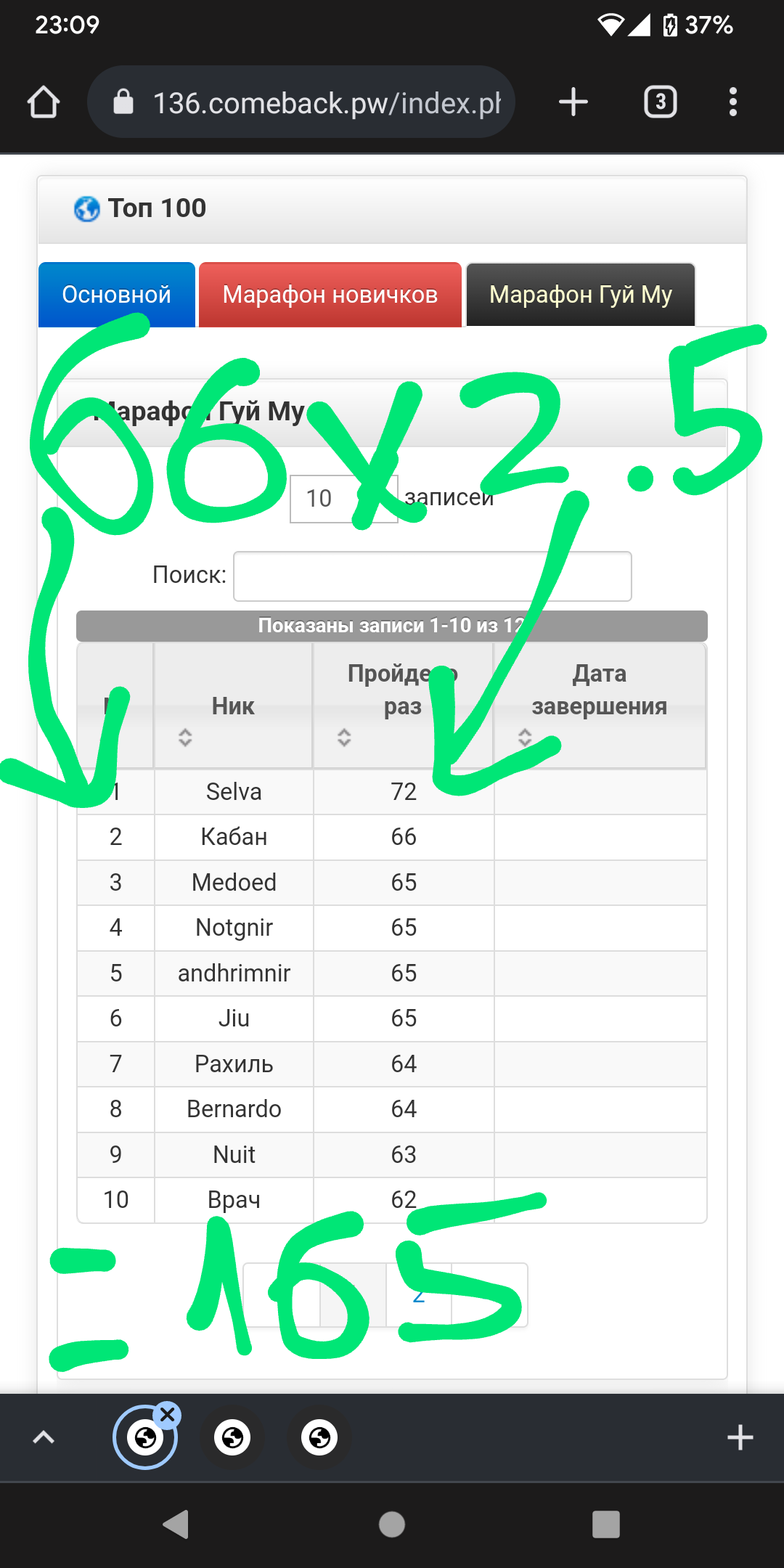Select the Марафон Гуй Му tab
Screen dimensions: 784x1568
coord(581,295)
